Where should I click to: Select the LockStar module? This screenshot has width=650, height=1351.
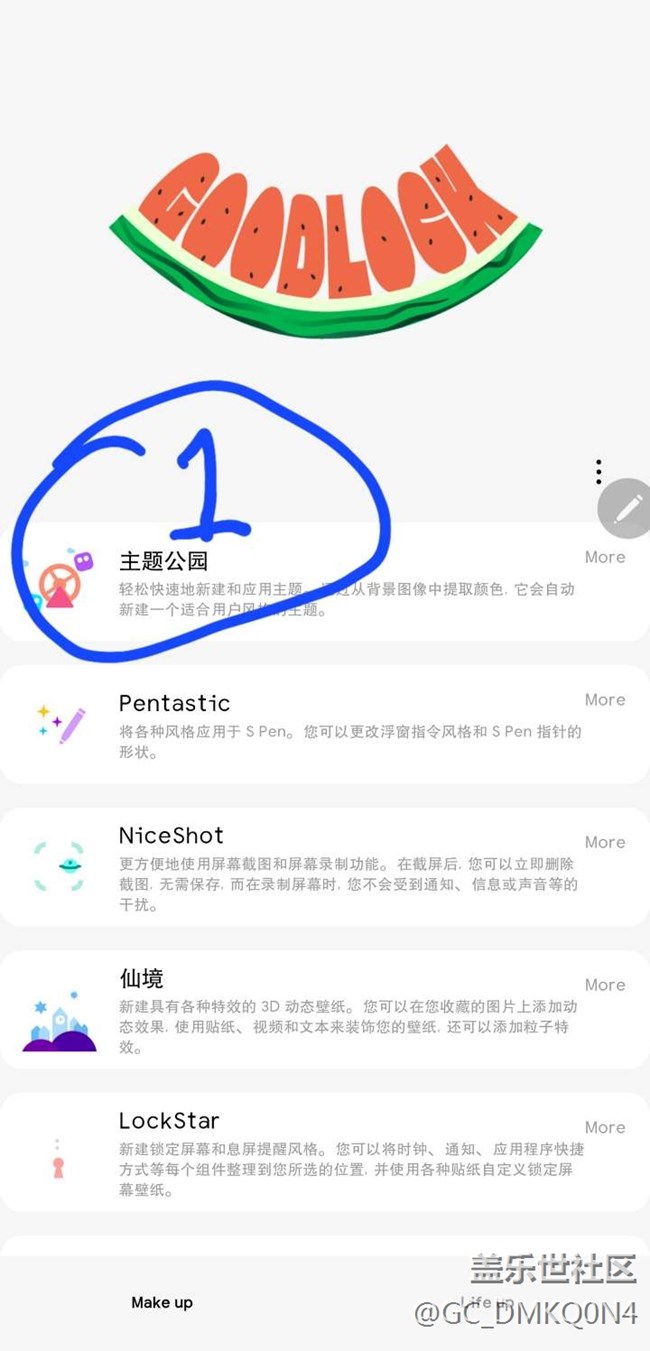coord(169,1121)
